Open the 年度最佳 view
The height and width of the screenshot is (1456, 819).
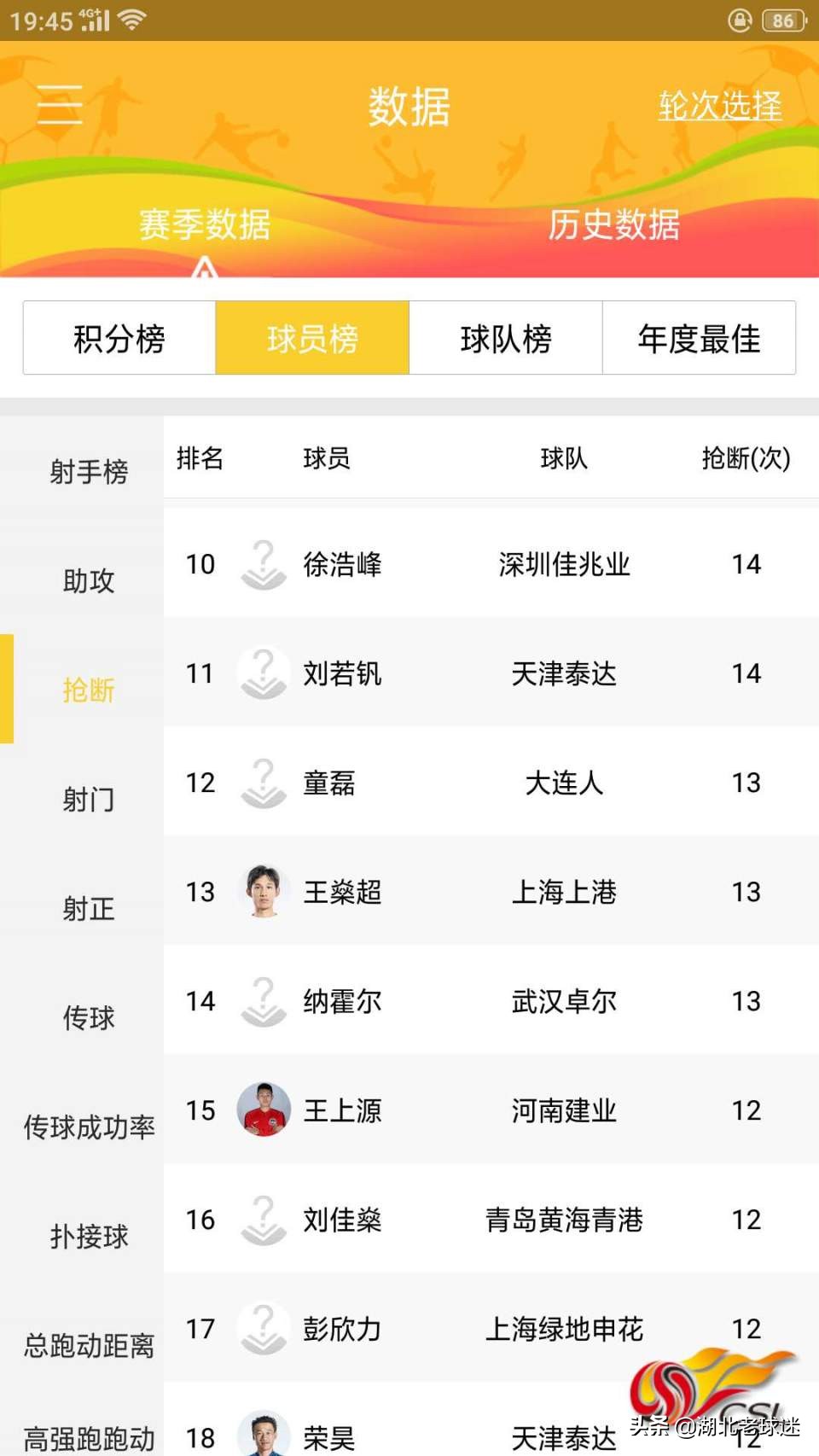[699, 338]
